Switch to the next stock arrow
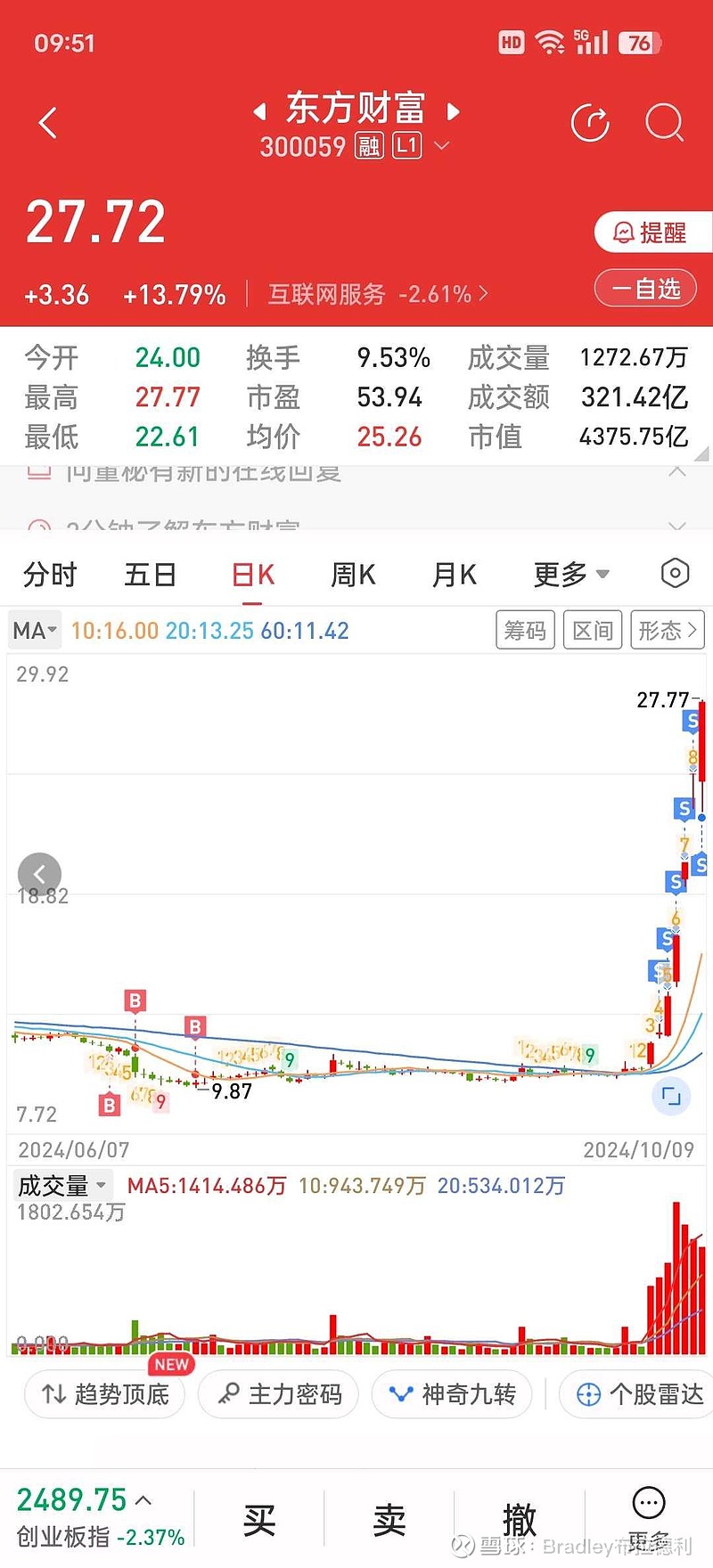Viewport: 713px width, 1568px height. [x=453, y=111]
